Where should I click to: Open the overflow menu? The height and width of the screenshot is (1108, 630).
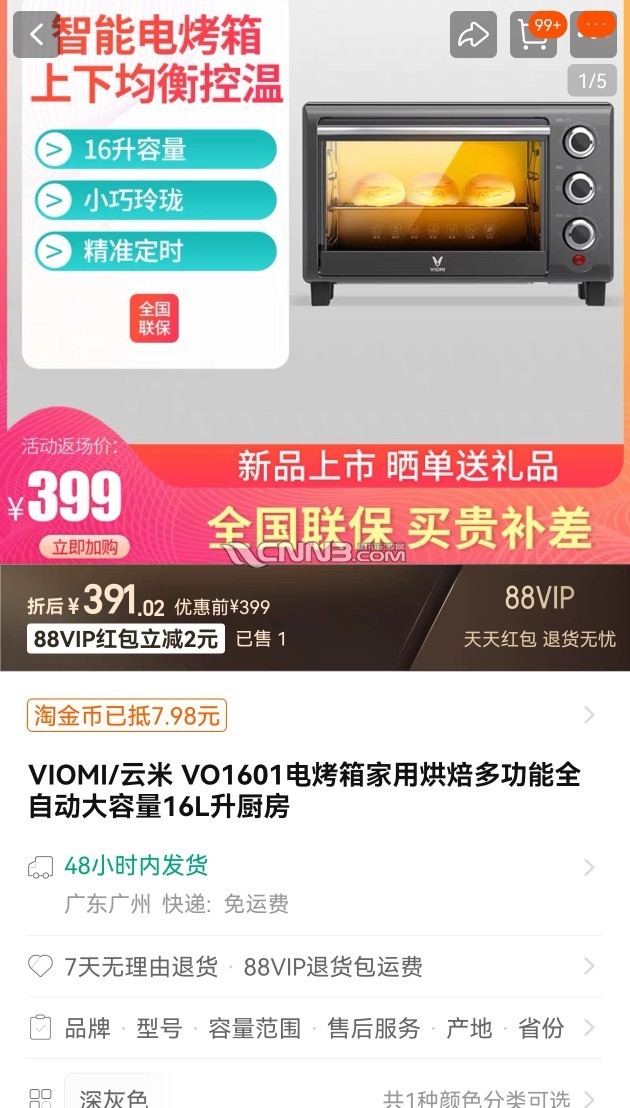tap(593, 35)
